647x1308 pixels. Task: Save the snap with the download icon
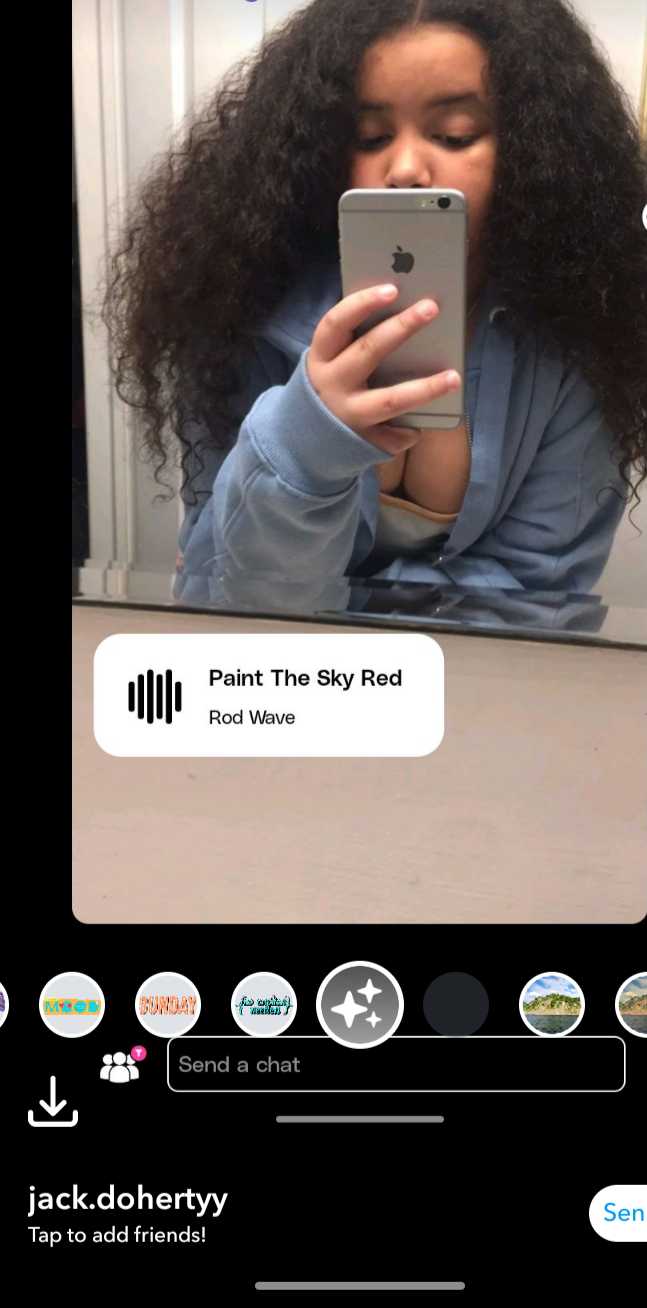pos(52,1102)
